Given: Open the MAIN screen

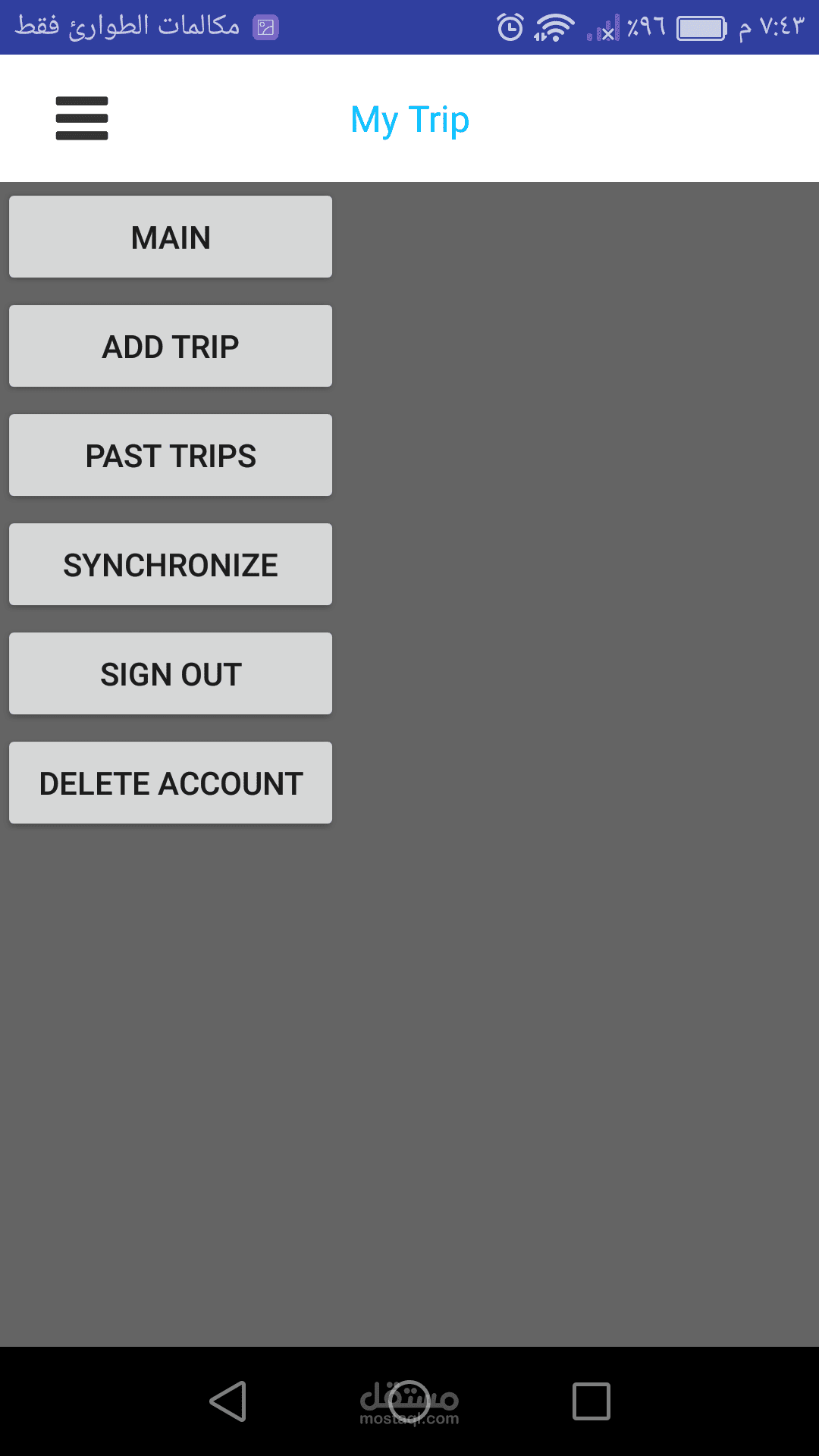Looking at the screenshot, I should coord(171,237).
